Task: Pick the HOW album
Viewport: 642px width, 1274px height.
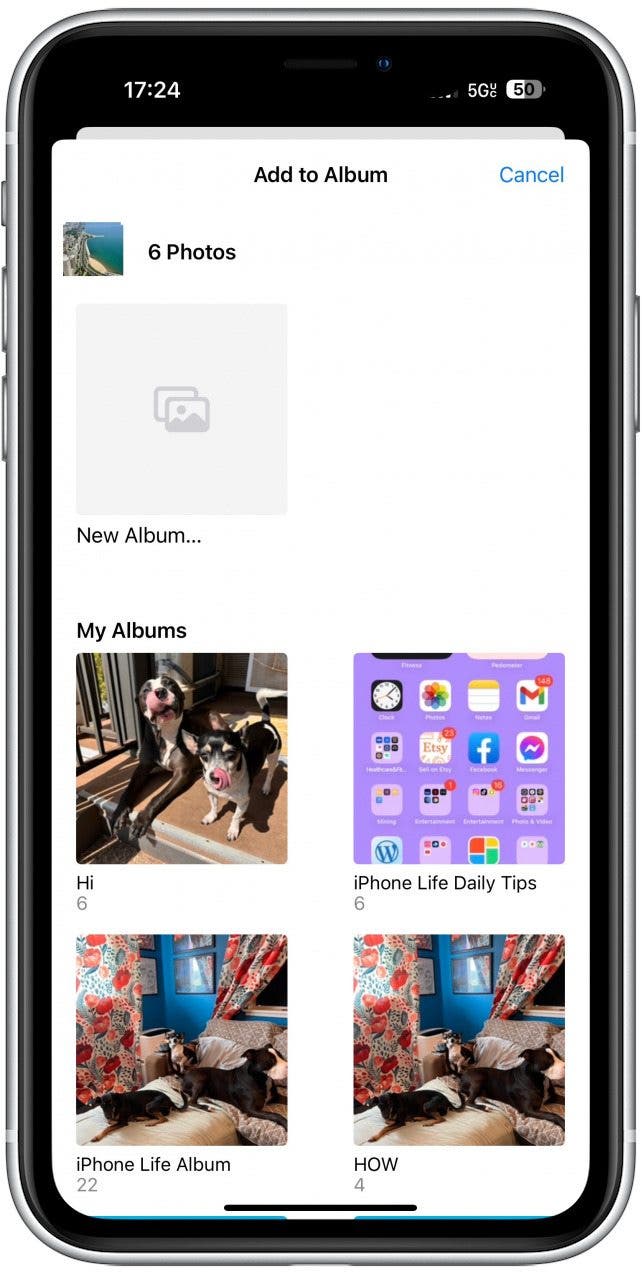Action: click(459, 1040)
